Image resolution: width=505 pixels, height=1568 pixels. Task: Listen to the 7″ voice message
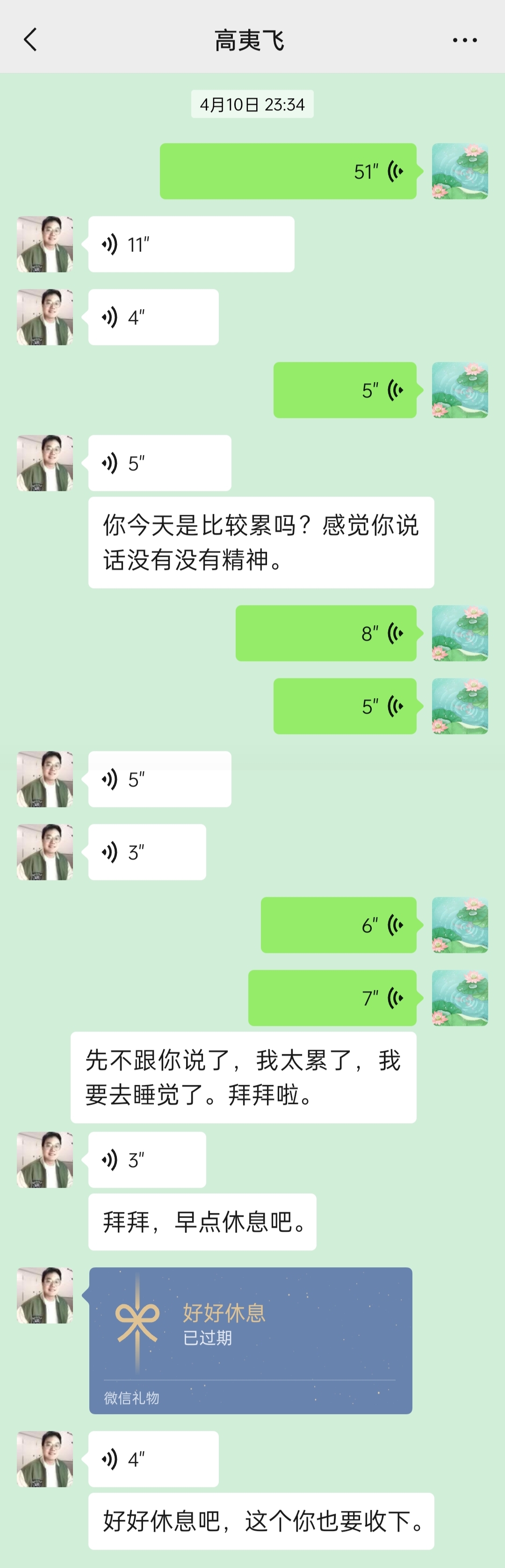[332, 997]
